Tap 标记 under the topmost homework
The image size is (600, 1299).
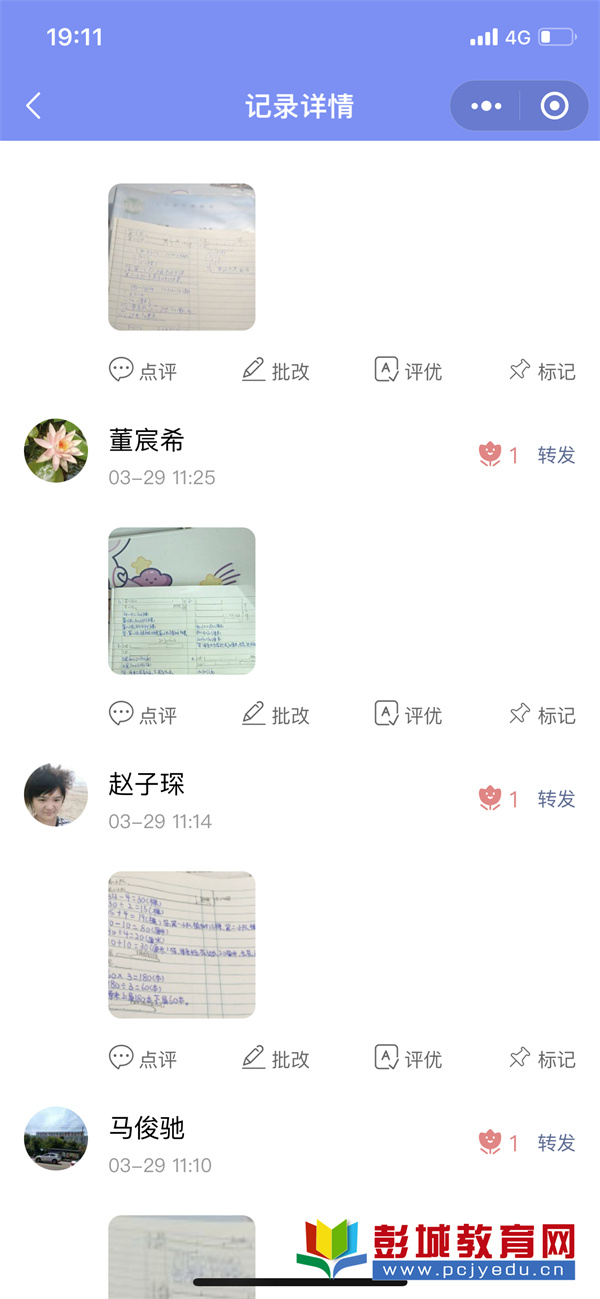coord(542,371)
